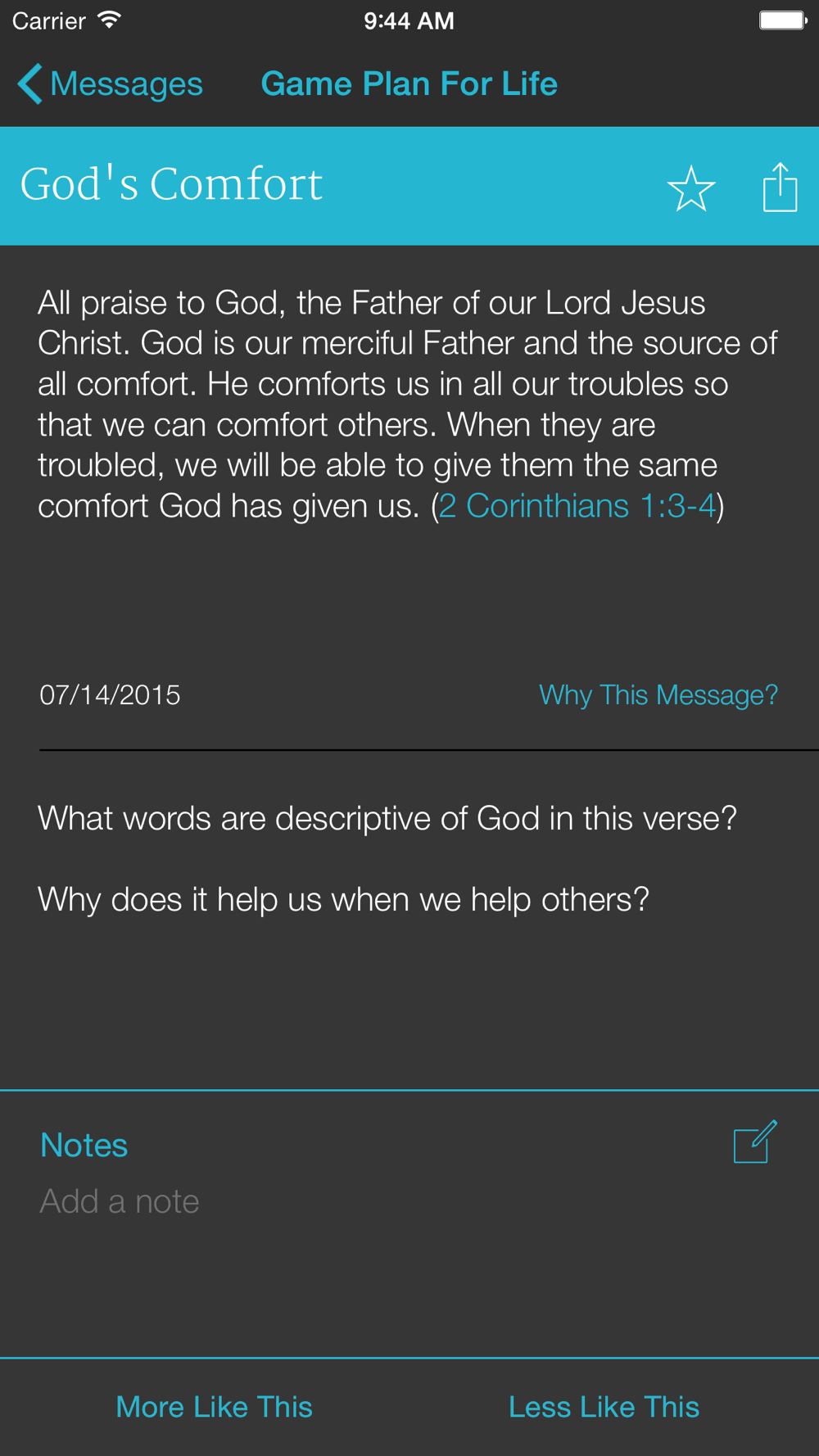Tap the Add a note field
This screenshot has width=819, height=1456.
[x=120, y=1201]
